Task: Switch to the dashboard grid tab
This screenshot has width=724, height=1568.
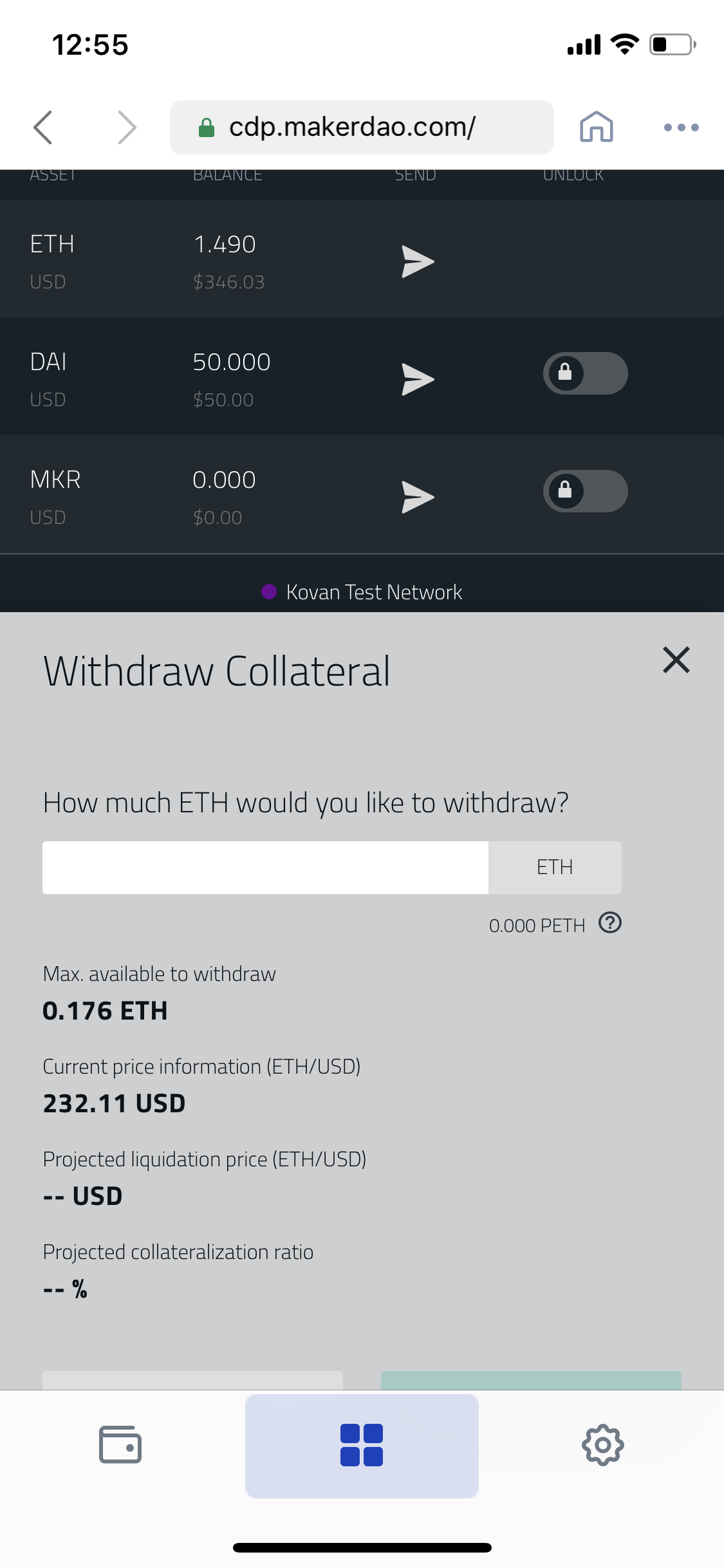Action: tap(362, 1446)
